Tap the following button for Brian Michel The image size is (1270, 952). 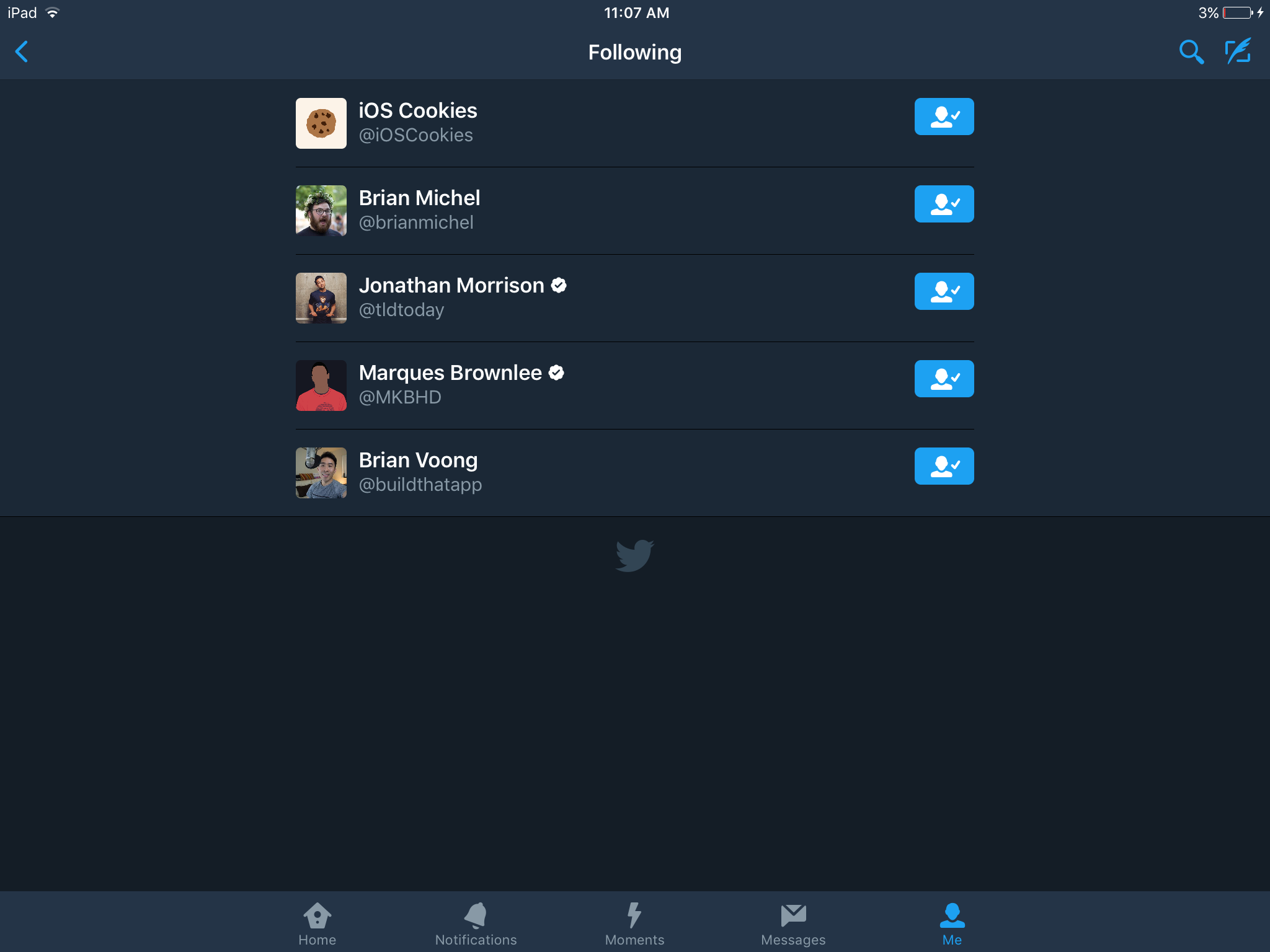(x=943, y=204)
